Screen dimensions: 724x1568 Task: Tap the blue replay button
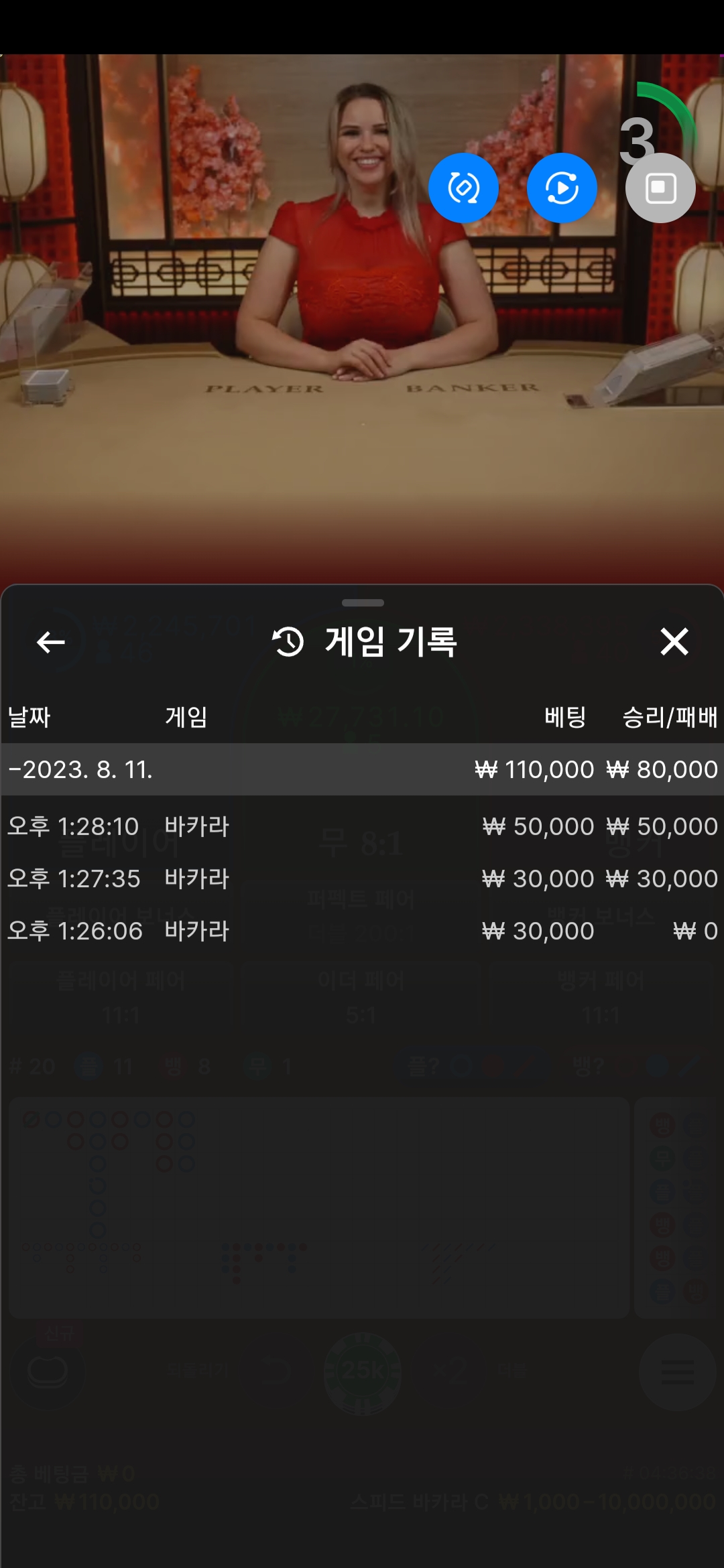pyautogui.click(x=562, y=188)
